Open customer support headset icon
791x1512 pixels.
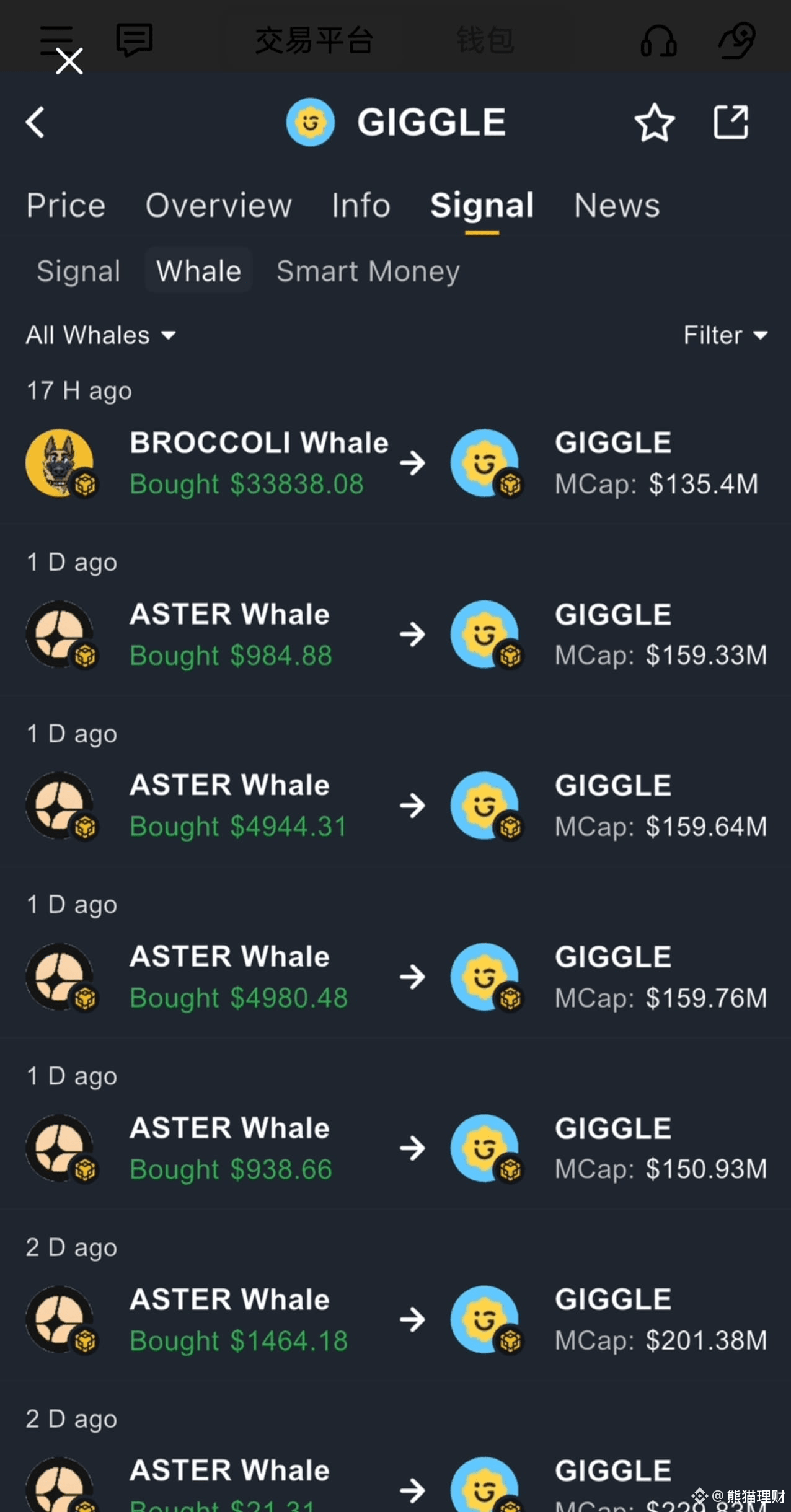pyautogui.click(x=658, y=40)
